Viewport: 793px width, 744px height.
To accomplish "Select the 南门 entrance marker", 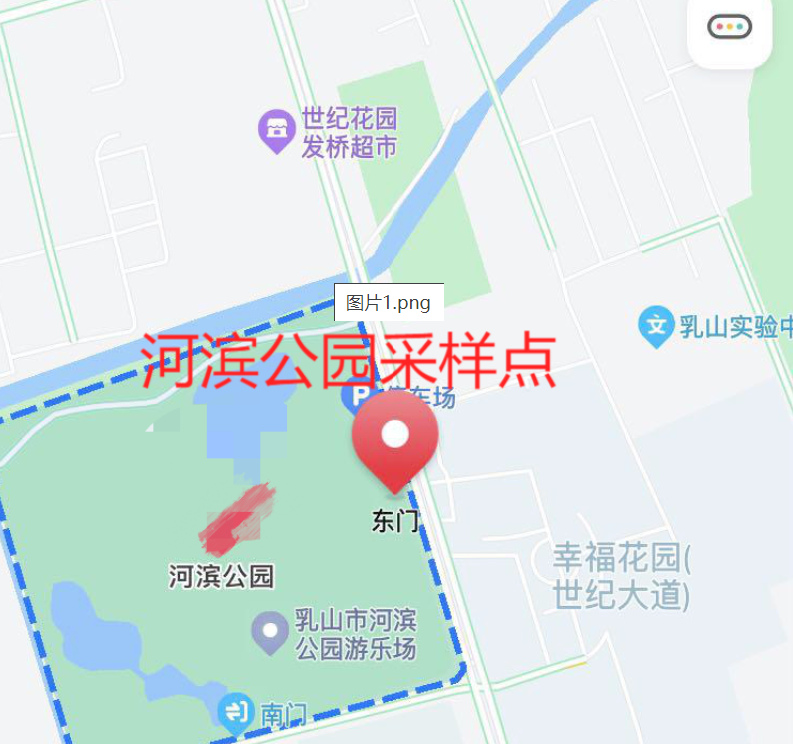I will 236,712.
